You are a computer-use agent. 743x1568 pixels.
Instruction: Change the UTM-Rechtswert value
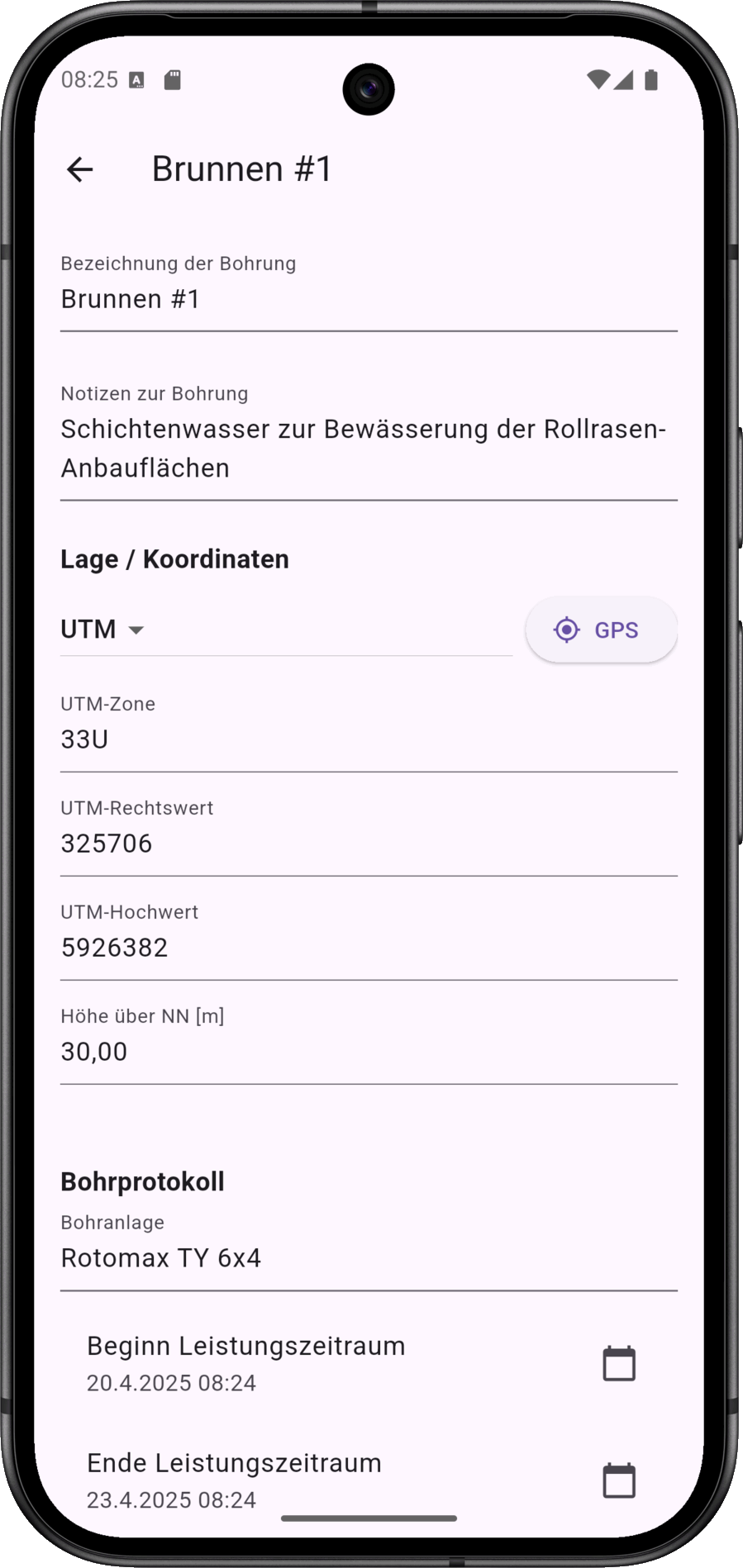tap(369, 834)
